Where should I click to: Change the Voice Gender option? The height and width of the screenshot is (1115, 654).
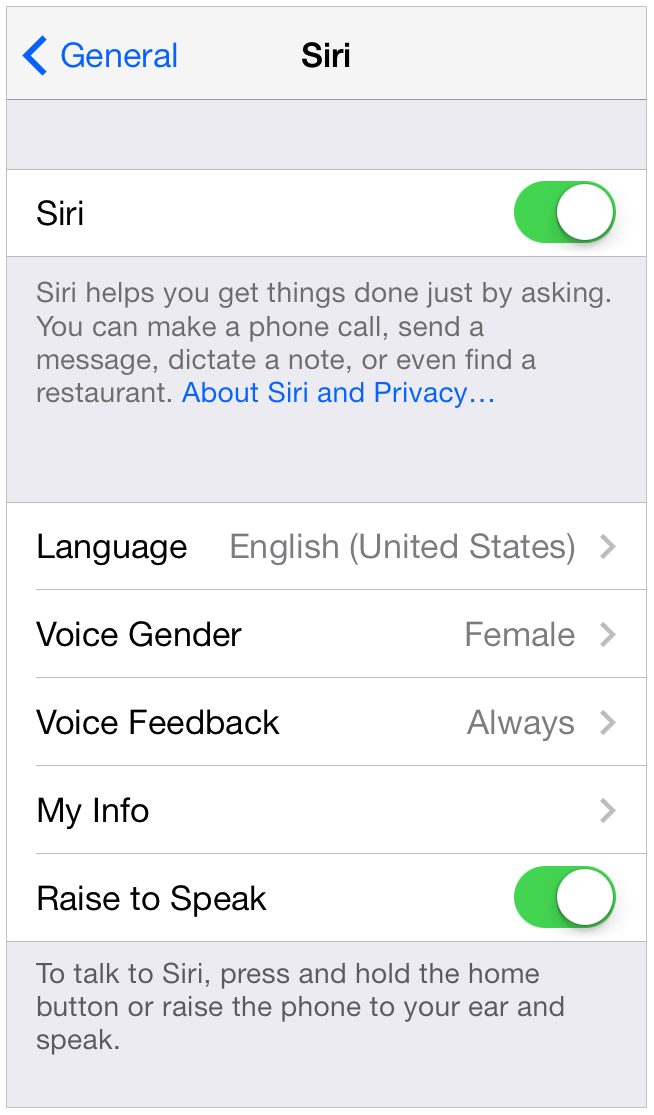pos(326,634)
